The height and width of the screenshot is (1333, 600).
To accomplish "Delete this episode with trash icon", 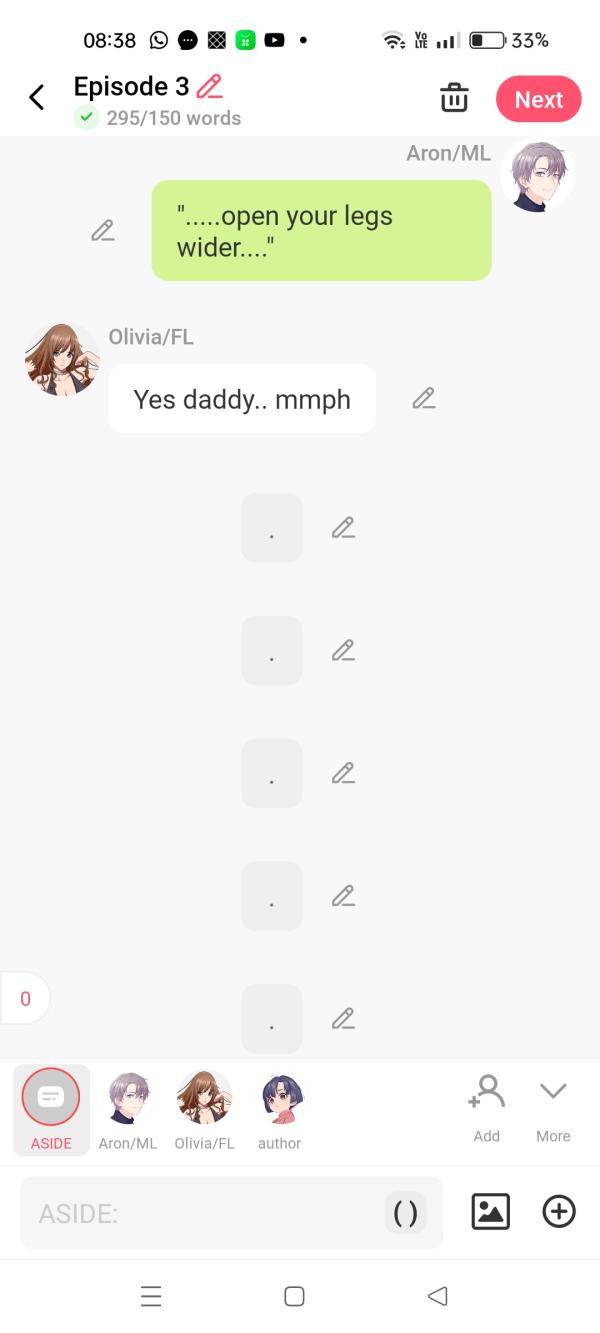I will (454, 98).
